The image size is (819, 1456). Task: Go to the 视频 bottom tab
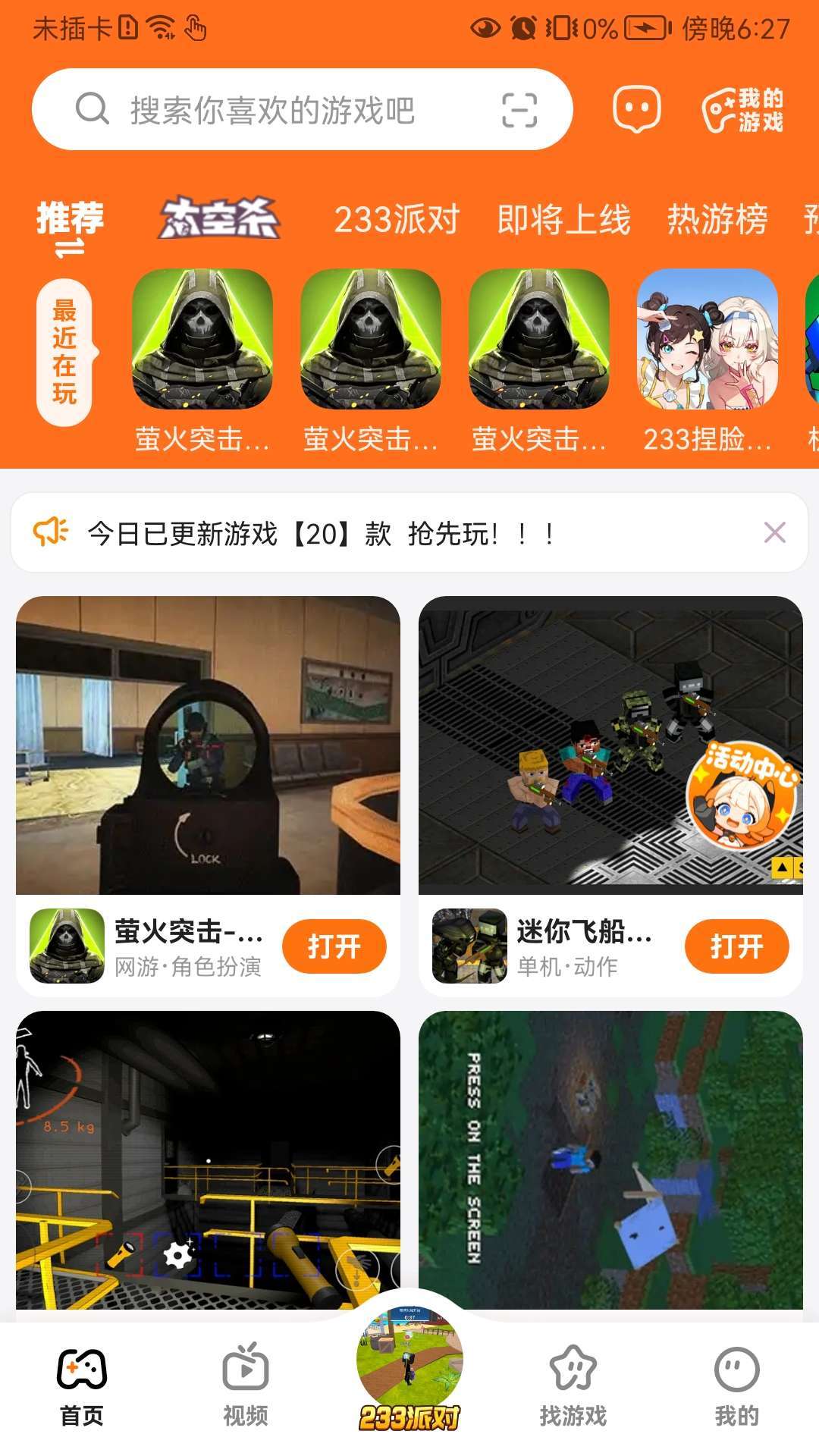point(245,1385)
